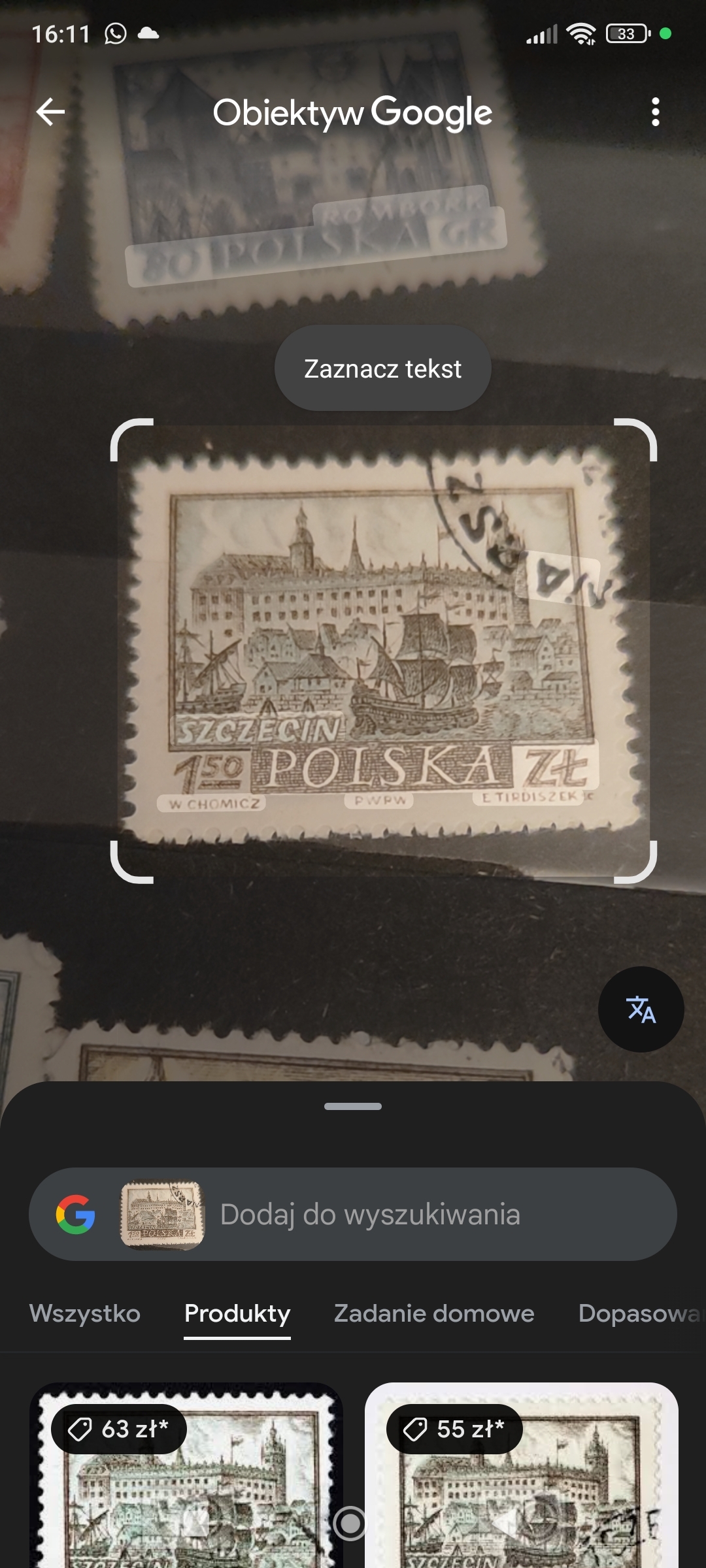This screenshot has width=706, height=1568.
Task: Switch to the Zadanie domowe tab
Action: [x=434, y=1313]
